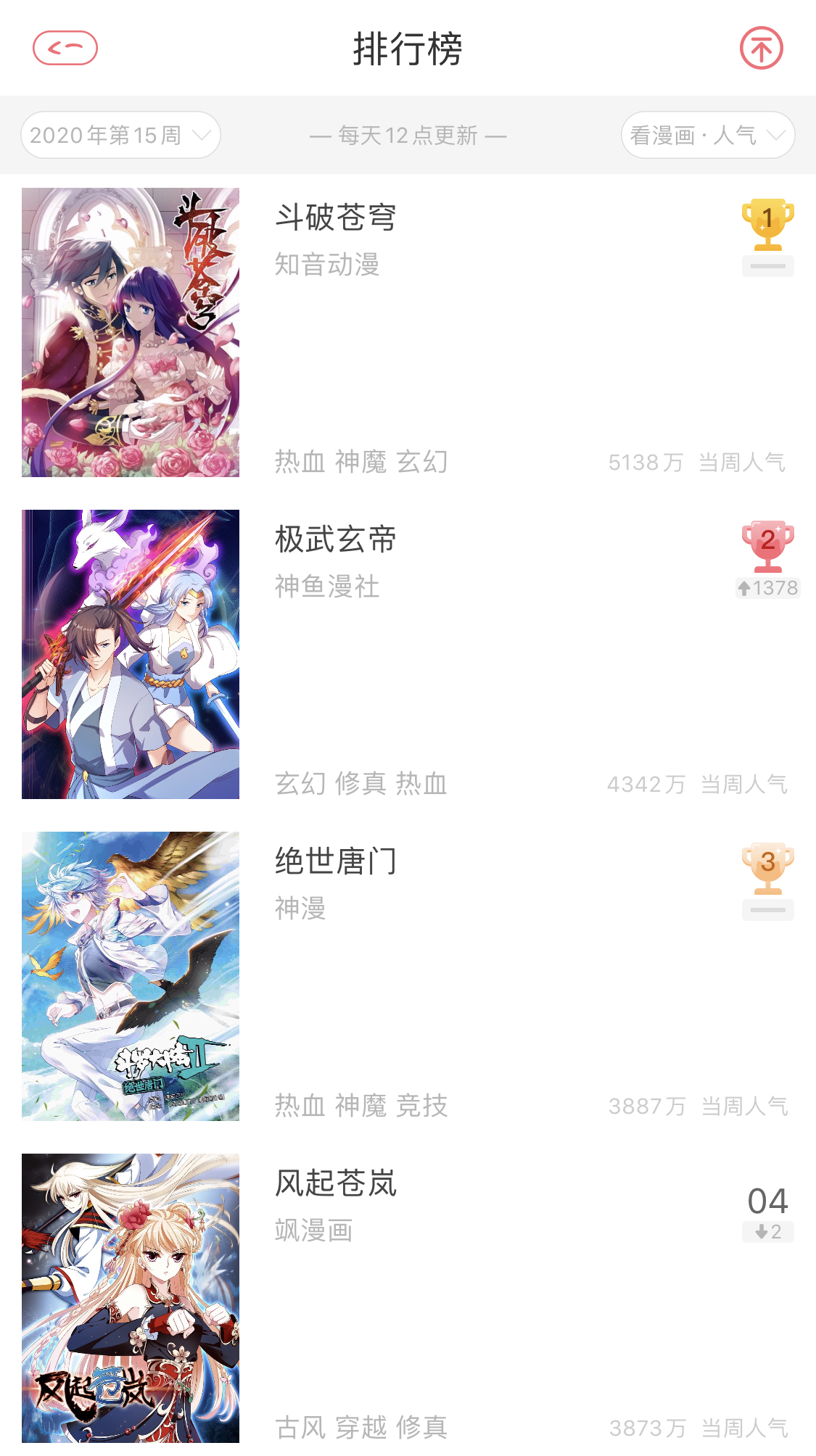Click the rank number 04 beside 风起苍岚

(x=768, y=1201)
